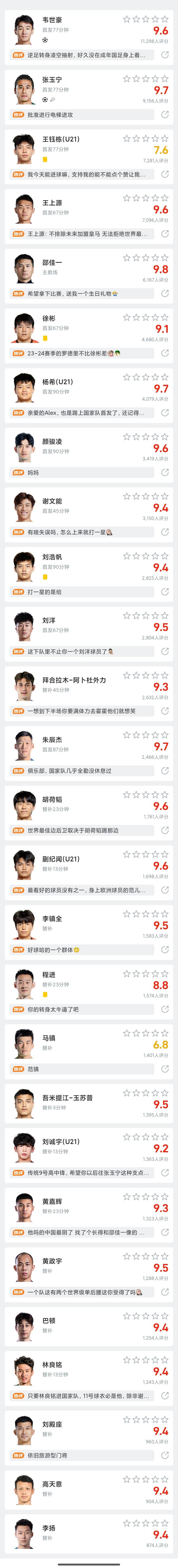Share the hot comment under 刘殿座
The image size is (178, 1568).
click(x=165, y=1455)
